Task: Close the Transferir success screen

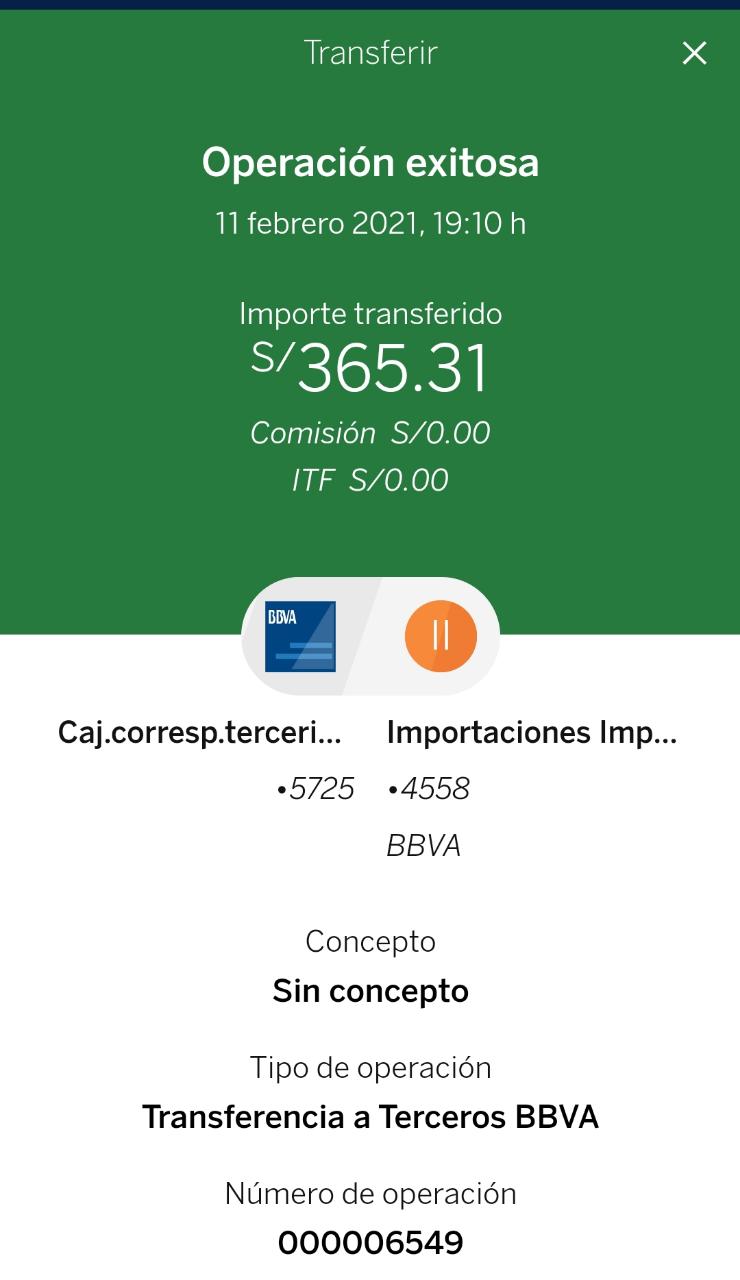Action: (694, 54)
